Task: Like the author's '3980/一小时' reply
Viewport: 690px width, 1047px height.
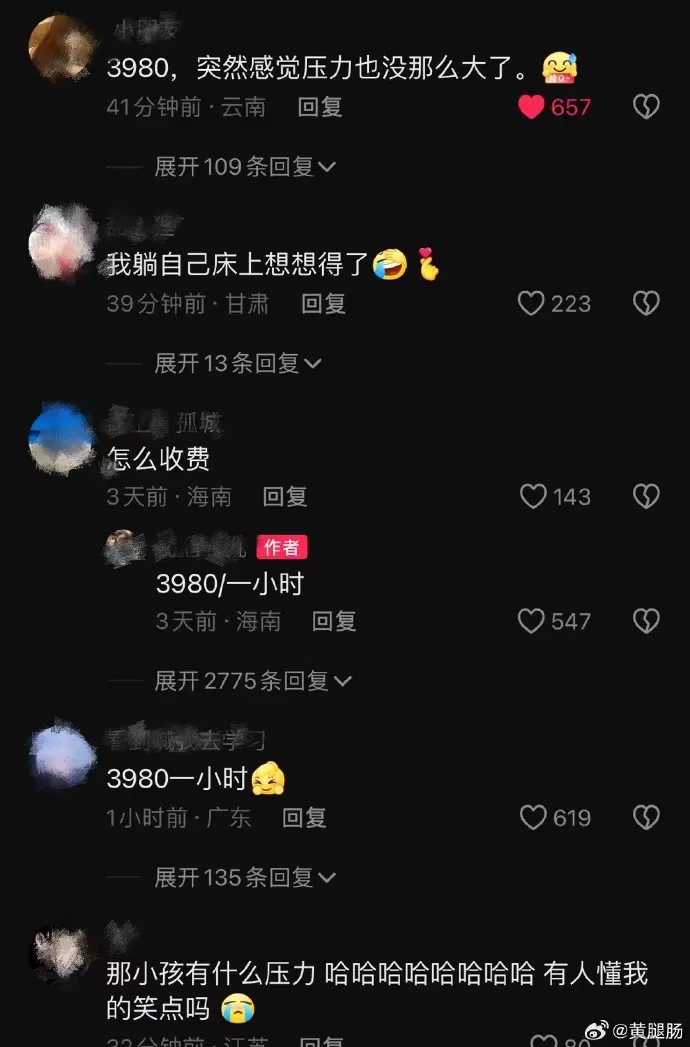Action: [x=531, y=621]
